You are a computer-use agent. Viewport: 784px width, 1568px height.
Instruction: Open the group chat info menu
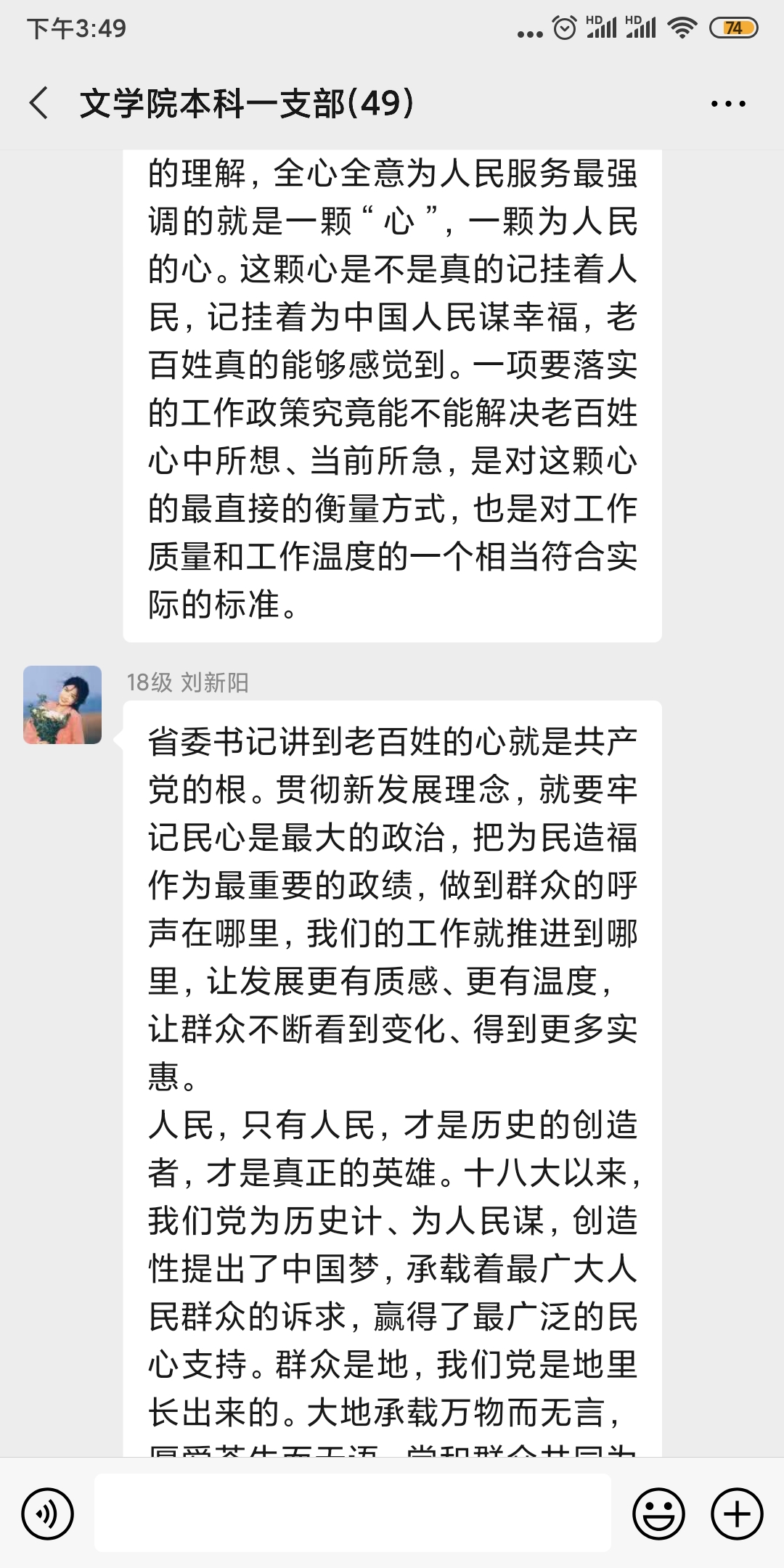pos(727,104)
